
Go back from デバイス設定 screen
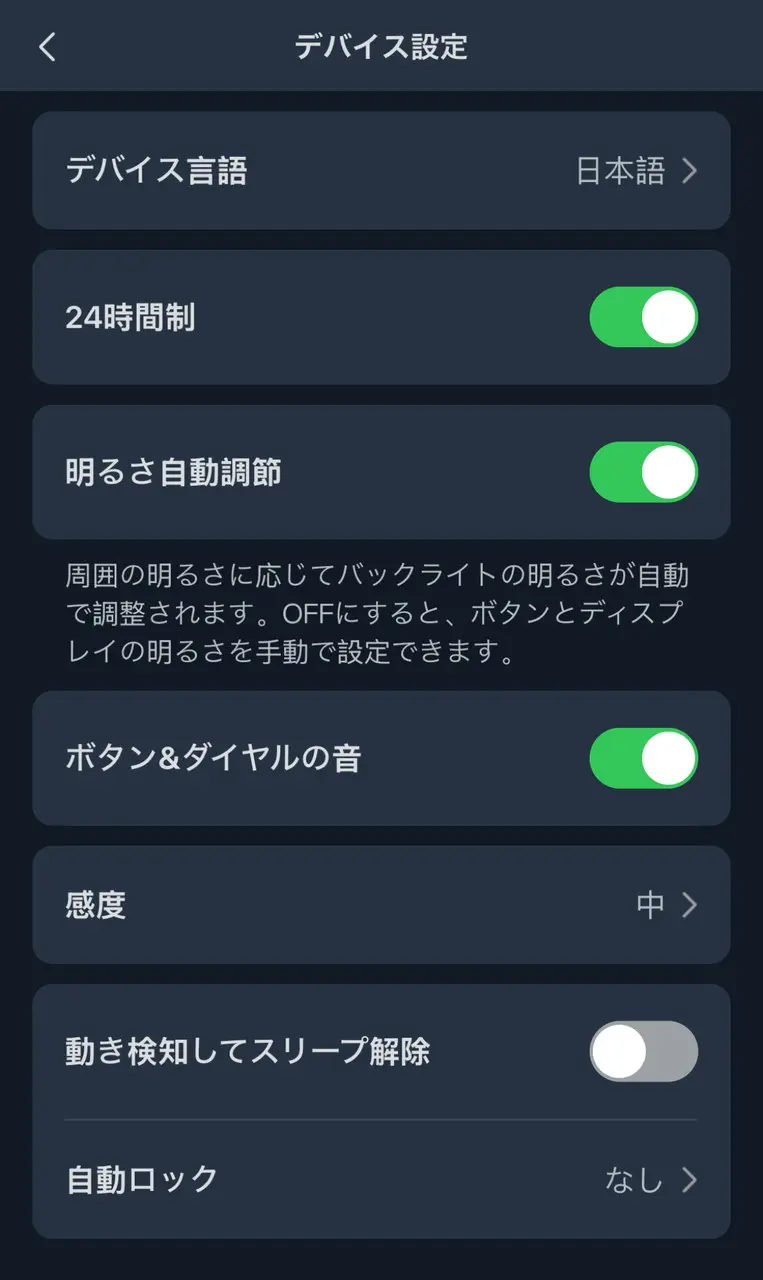pos(47,47)
